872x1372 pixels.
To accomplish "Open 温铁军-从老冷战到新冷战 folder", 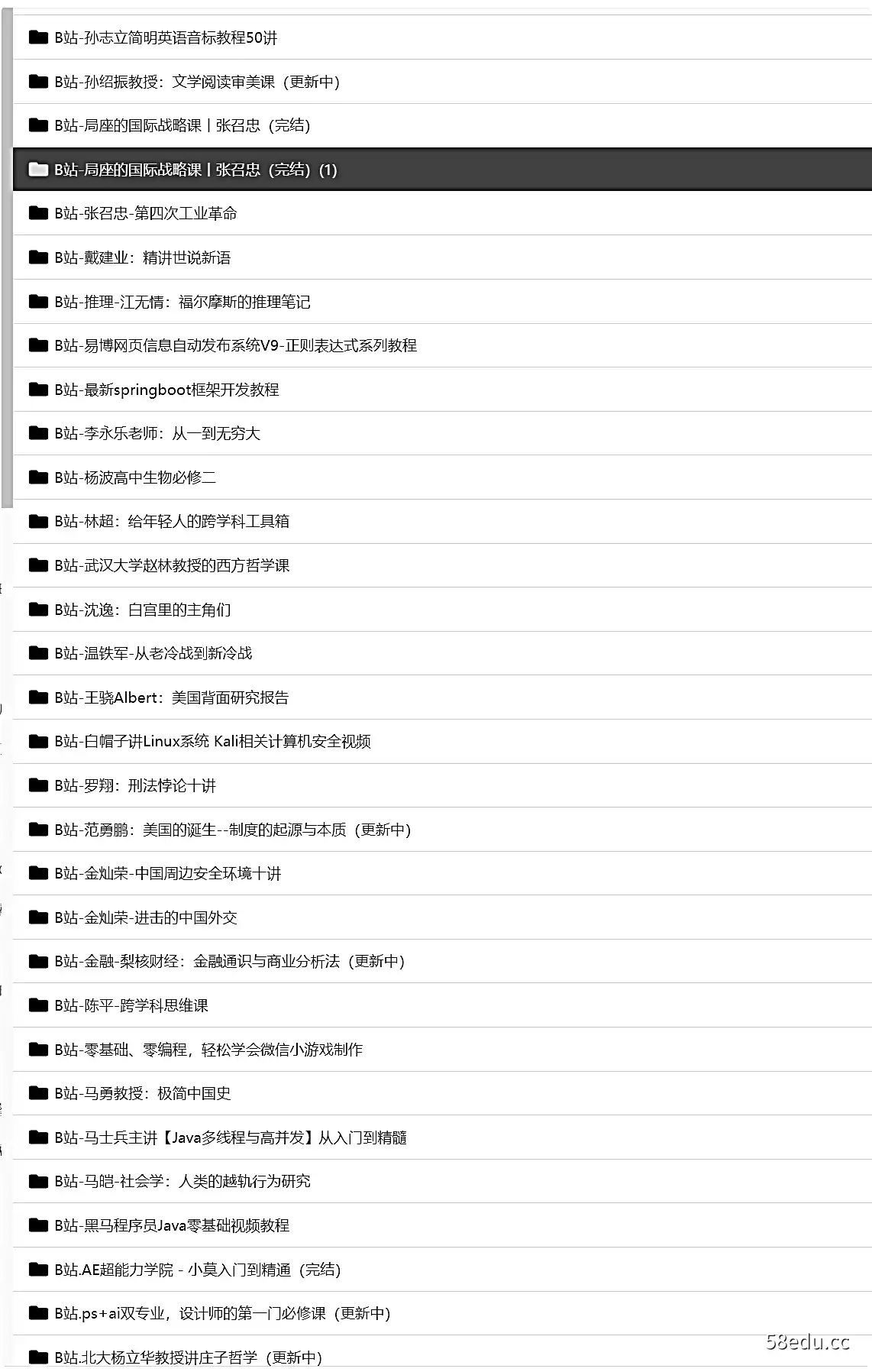I will coord(153,653).
